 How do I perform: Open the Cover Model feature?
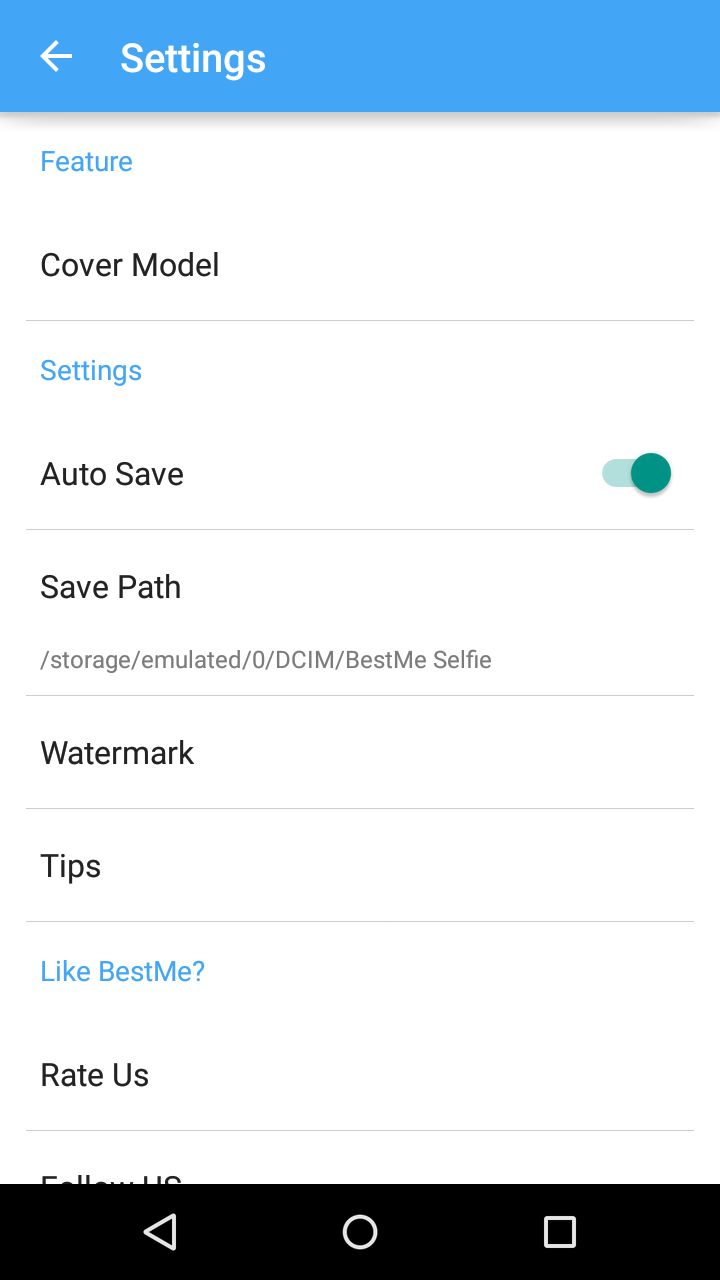coord(360,265)
